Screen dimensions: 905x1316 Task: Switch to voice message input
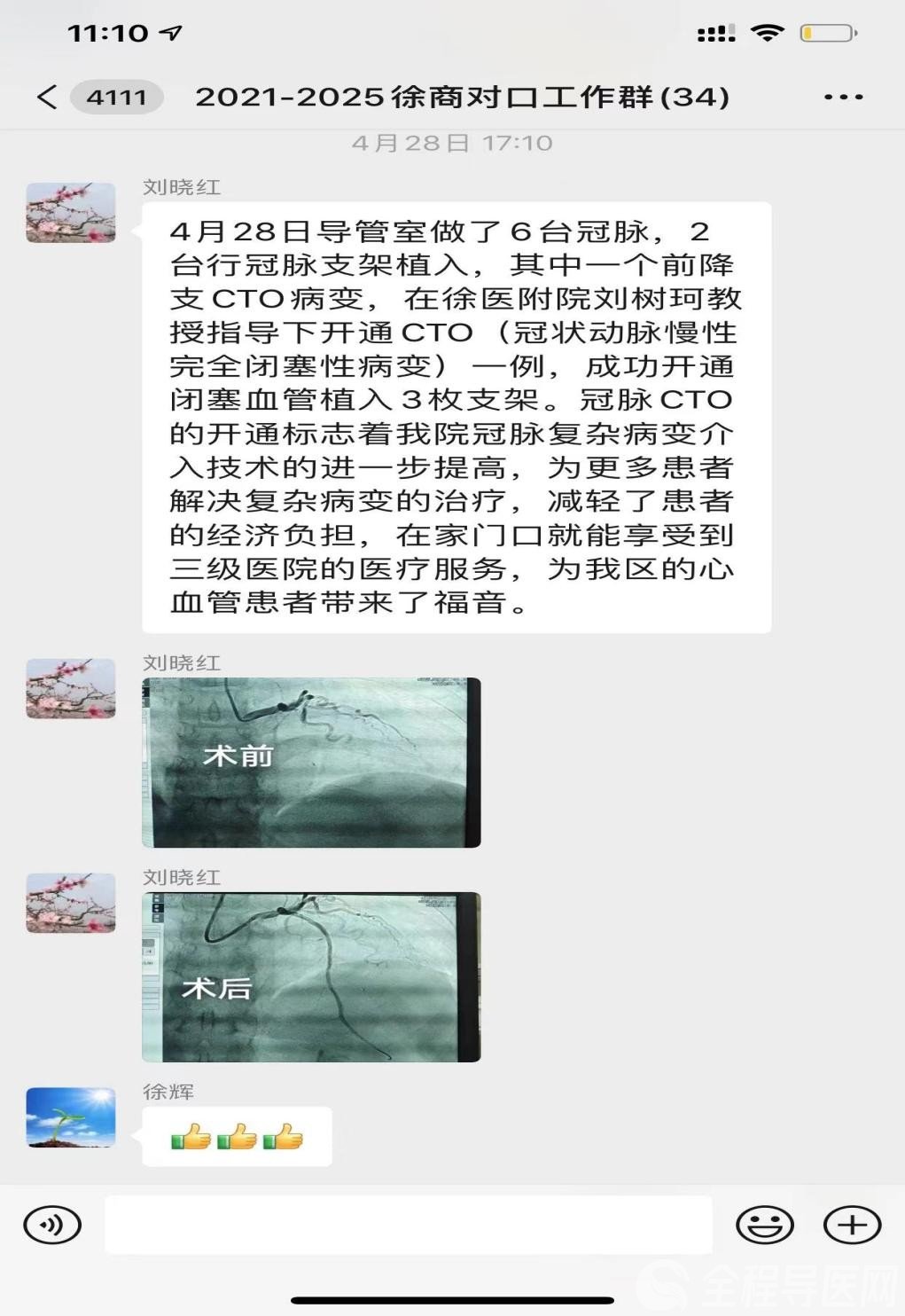(x=52, y=1226)
